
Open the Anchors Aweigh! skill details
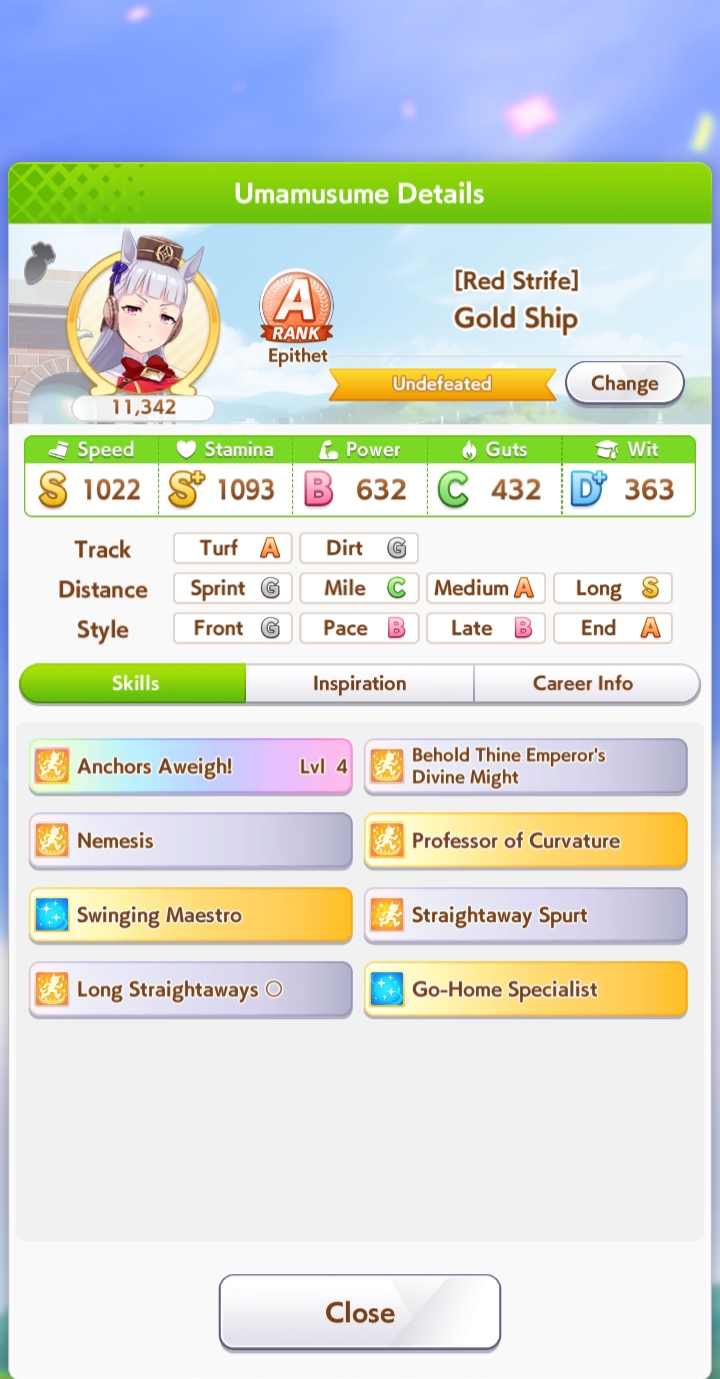190,767
